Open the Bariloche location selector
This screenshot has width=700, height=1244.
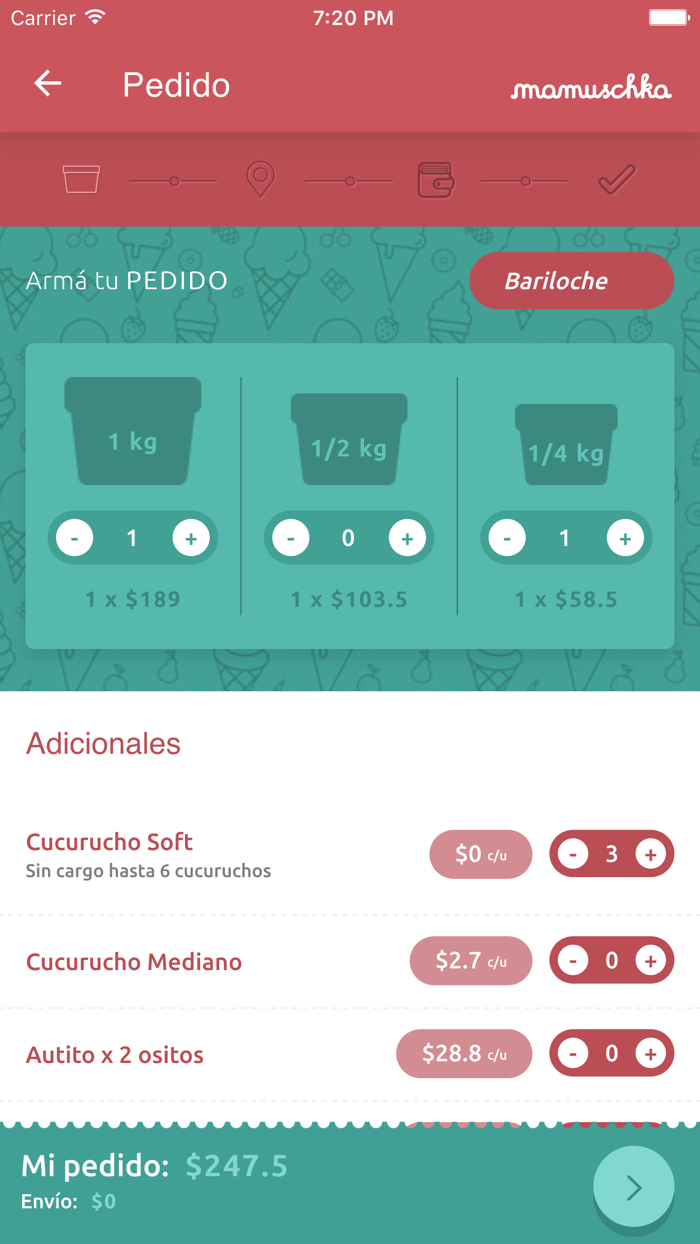click(x=571, y=281)
